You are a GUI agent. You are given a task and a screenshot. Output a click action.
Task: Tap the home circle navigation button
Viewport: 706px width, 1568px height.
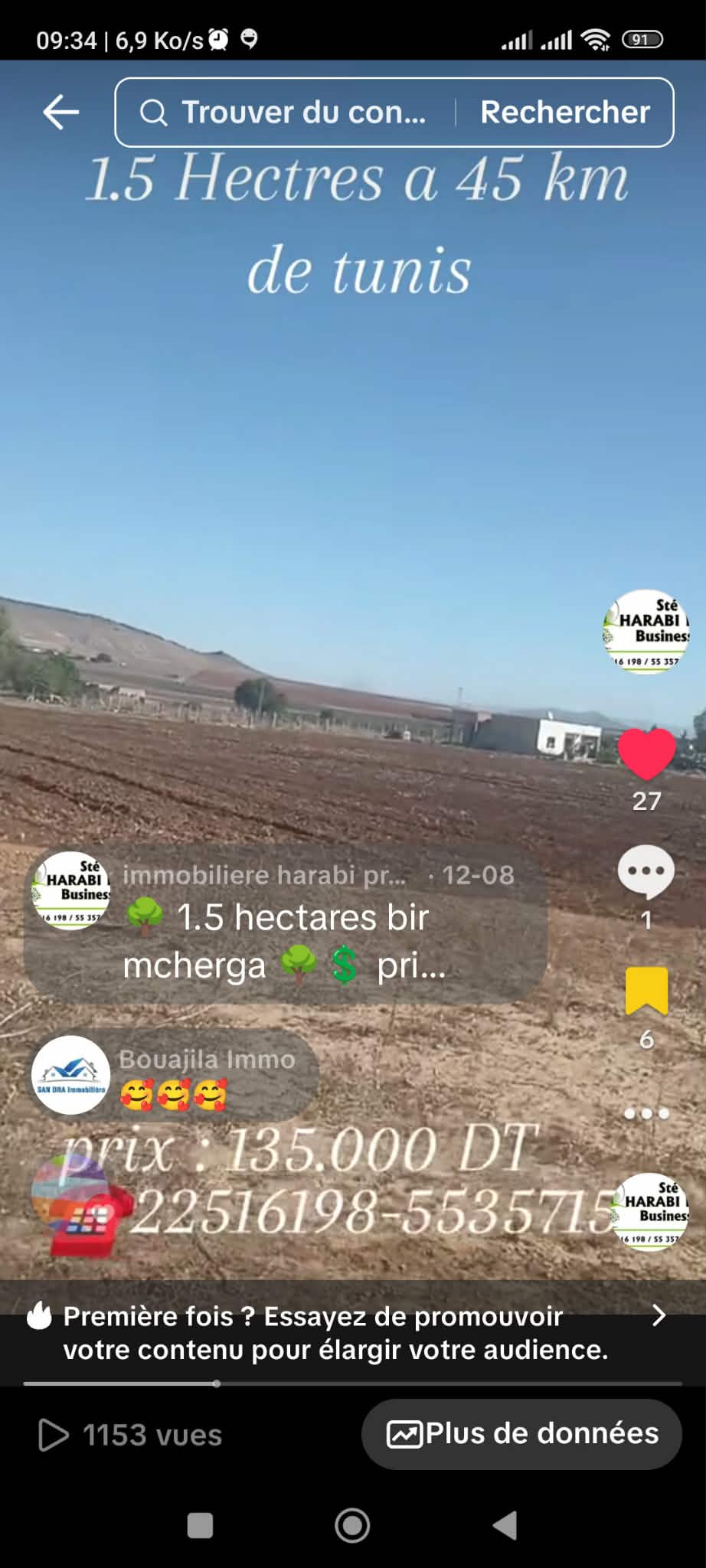pos(353,1525)
